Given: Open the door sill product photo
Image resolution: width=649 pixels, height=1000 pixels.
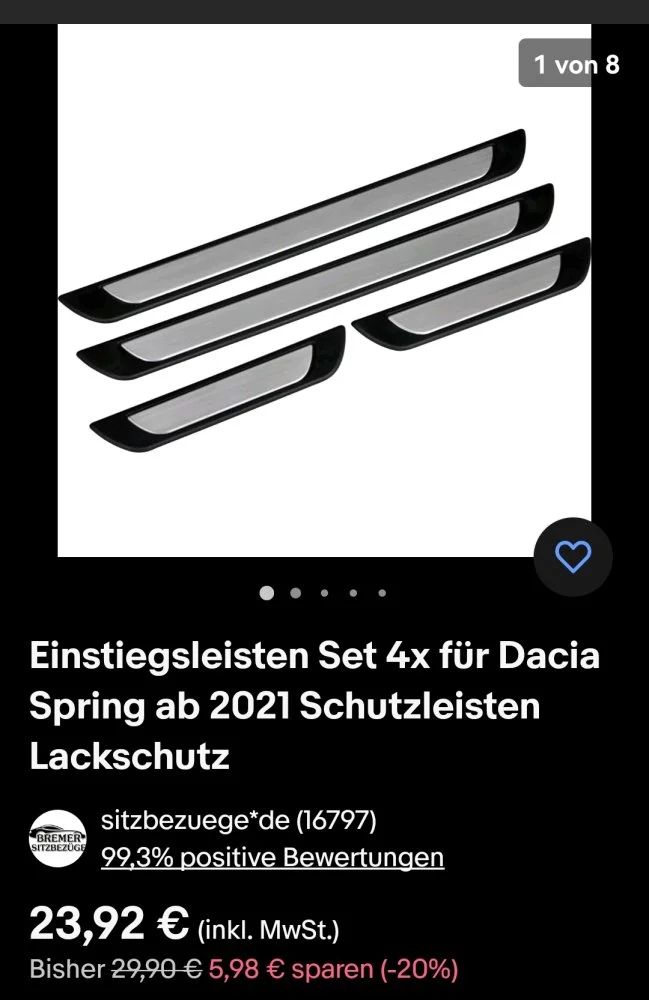Looking at the screenshot, I should pyautogui.click(x=324, y=290).
